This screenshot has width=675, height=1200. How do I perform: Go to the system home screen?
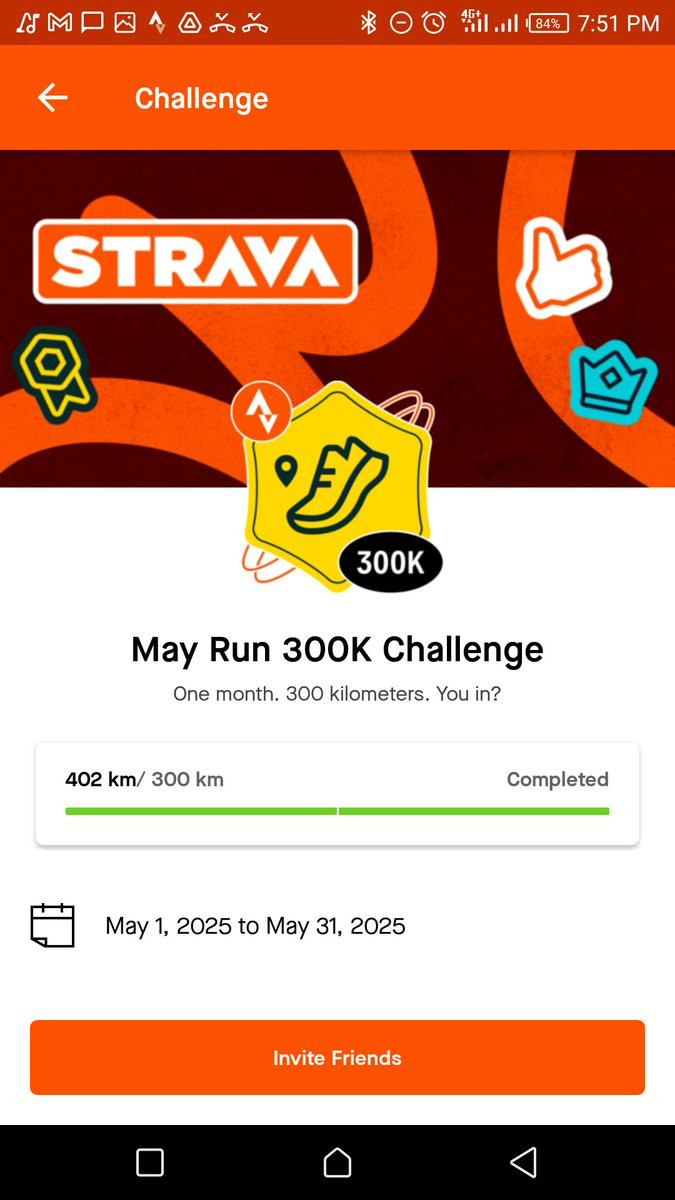click(338, 1162)
